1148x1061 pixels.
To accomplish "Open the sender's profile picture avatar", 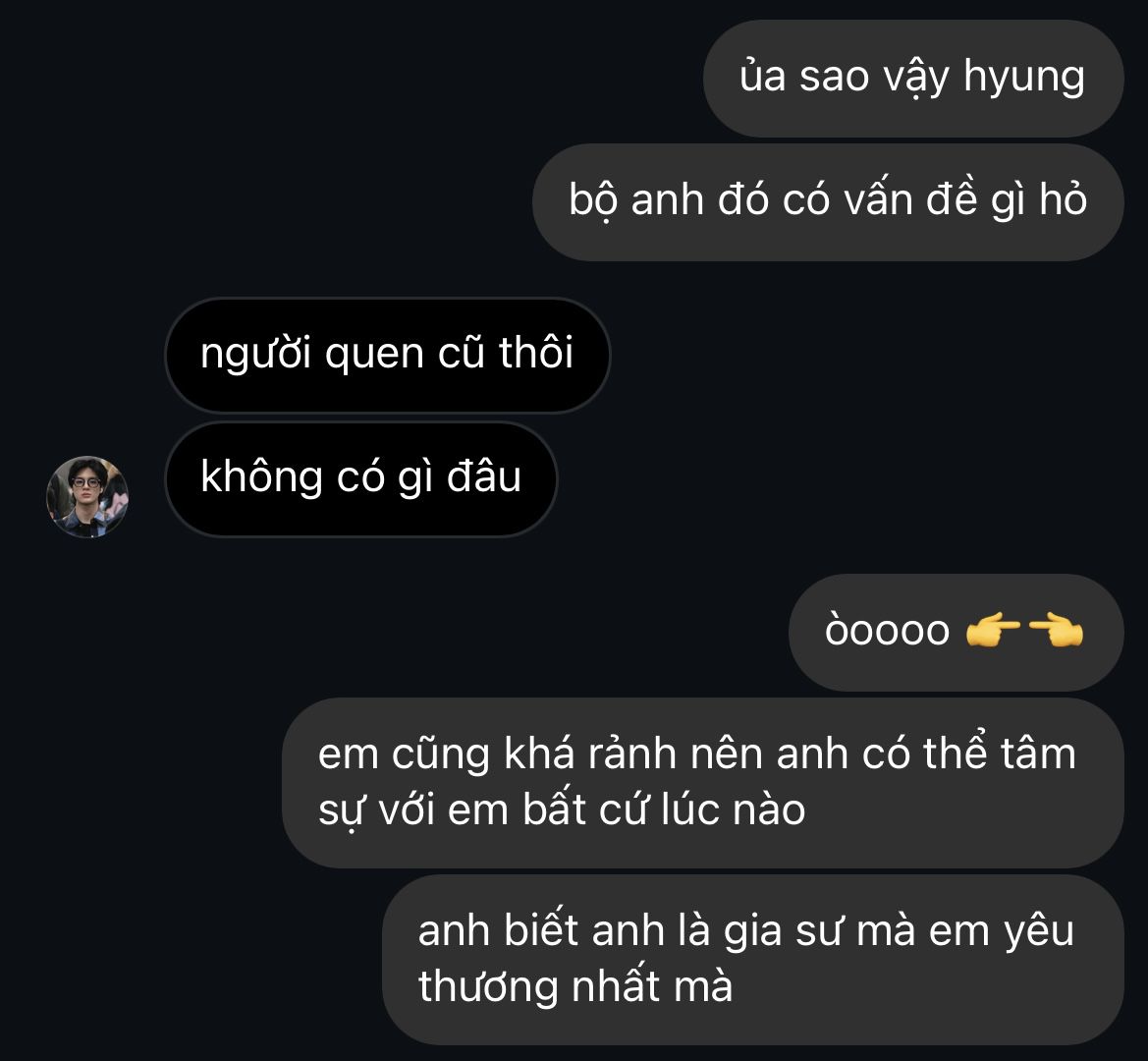I will coord(87,497).
